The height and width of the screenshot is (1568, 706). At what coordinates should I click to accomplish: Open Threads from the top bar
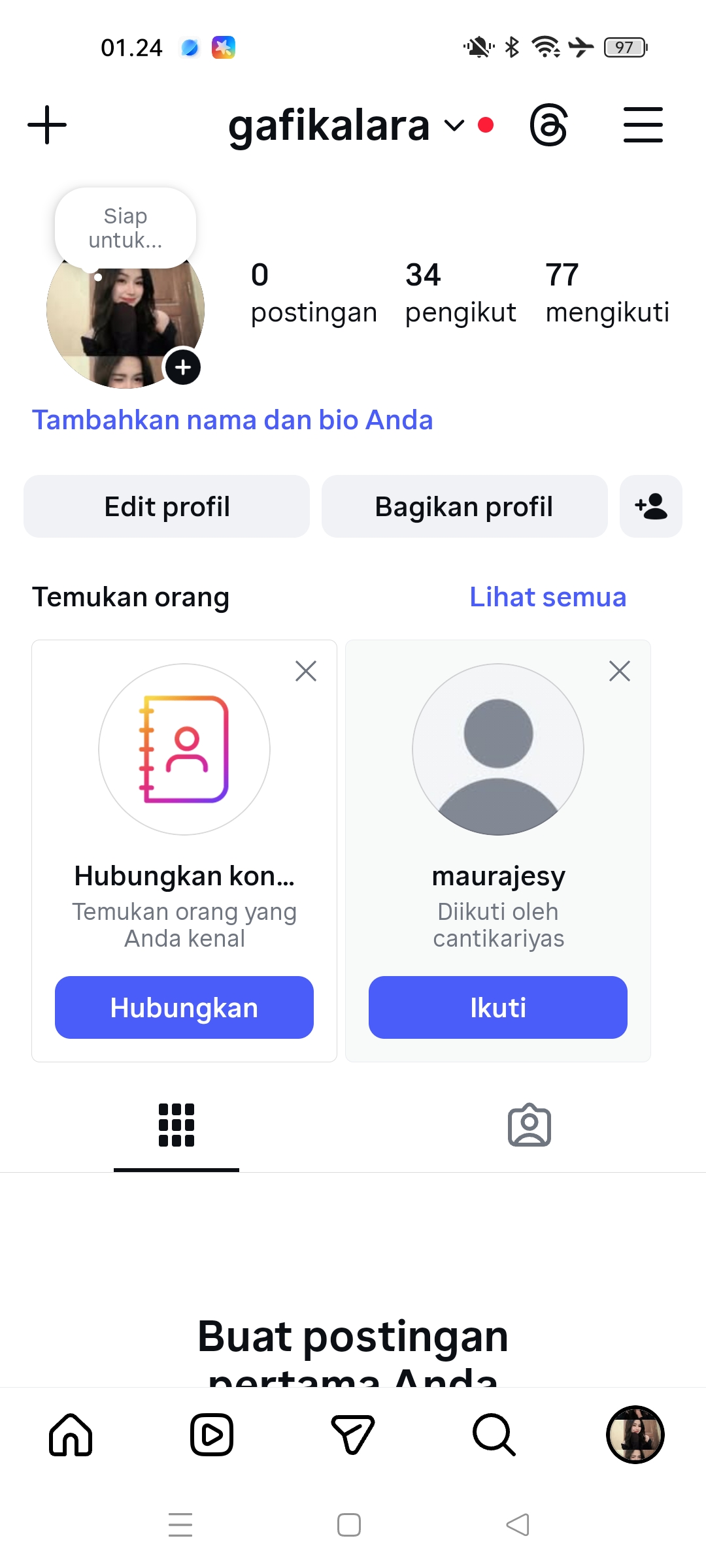click(548, 125)
